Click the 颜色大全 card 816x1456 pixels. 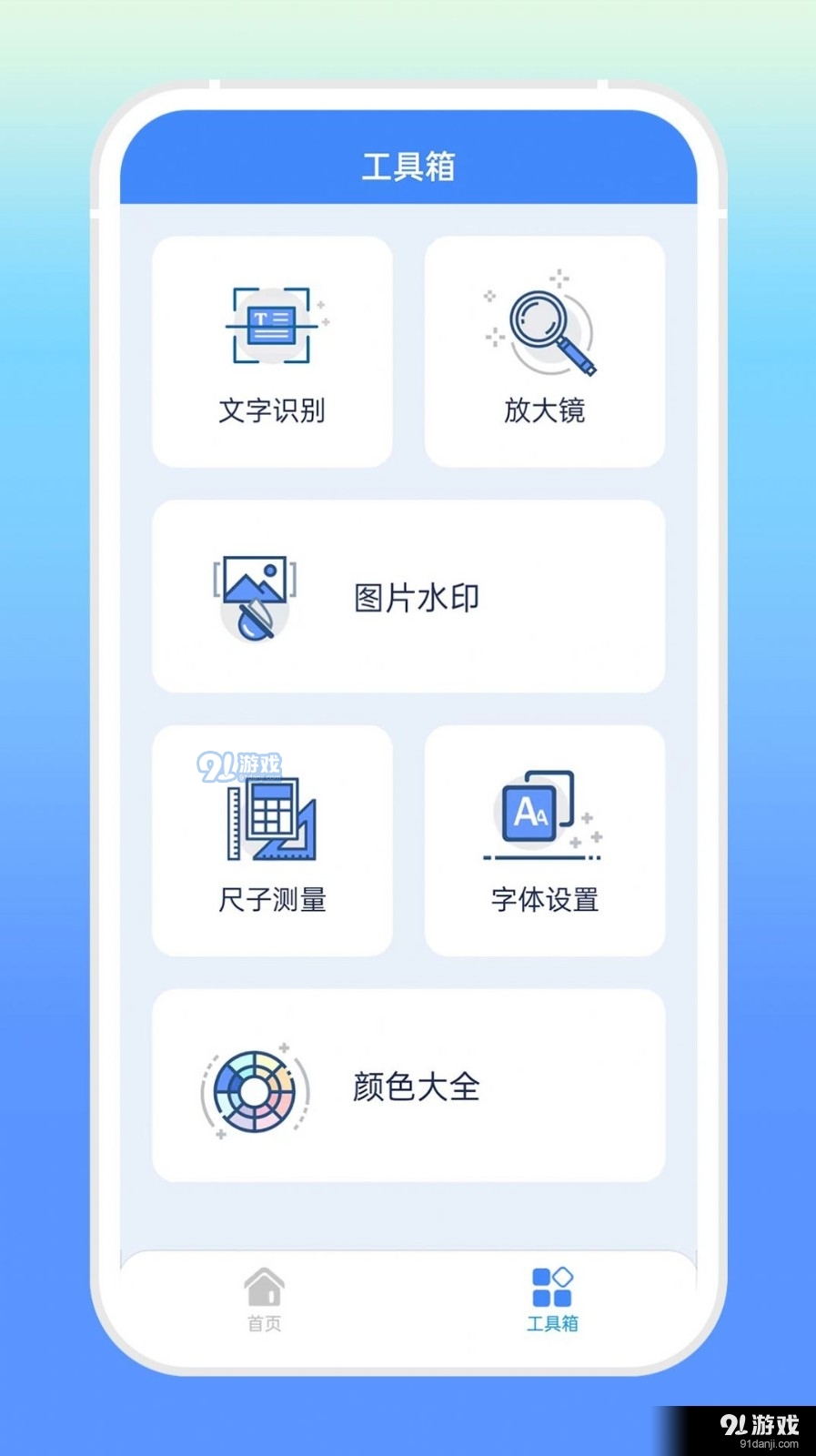tap(408, 1087)
